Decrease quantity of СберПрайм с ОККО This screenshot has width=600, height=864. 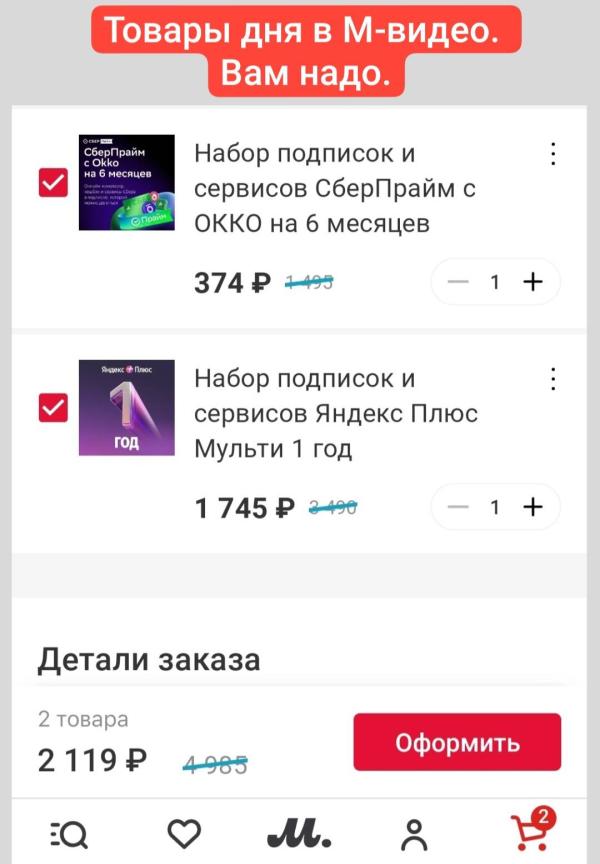click(458, 282)
